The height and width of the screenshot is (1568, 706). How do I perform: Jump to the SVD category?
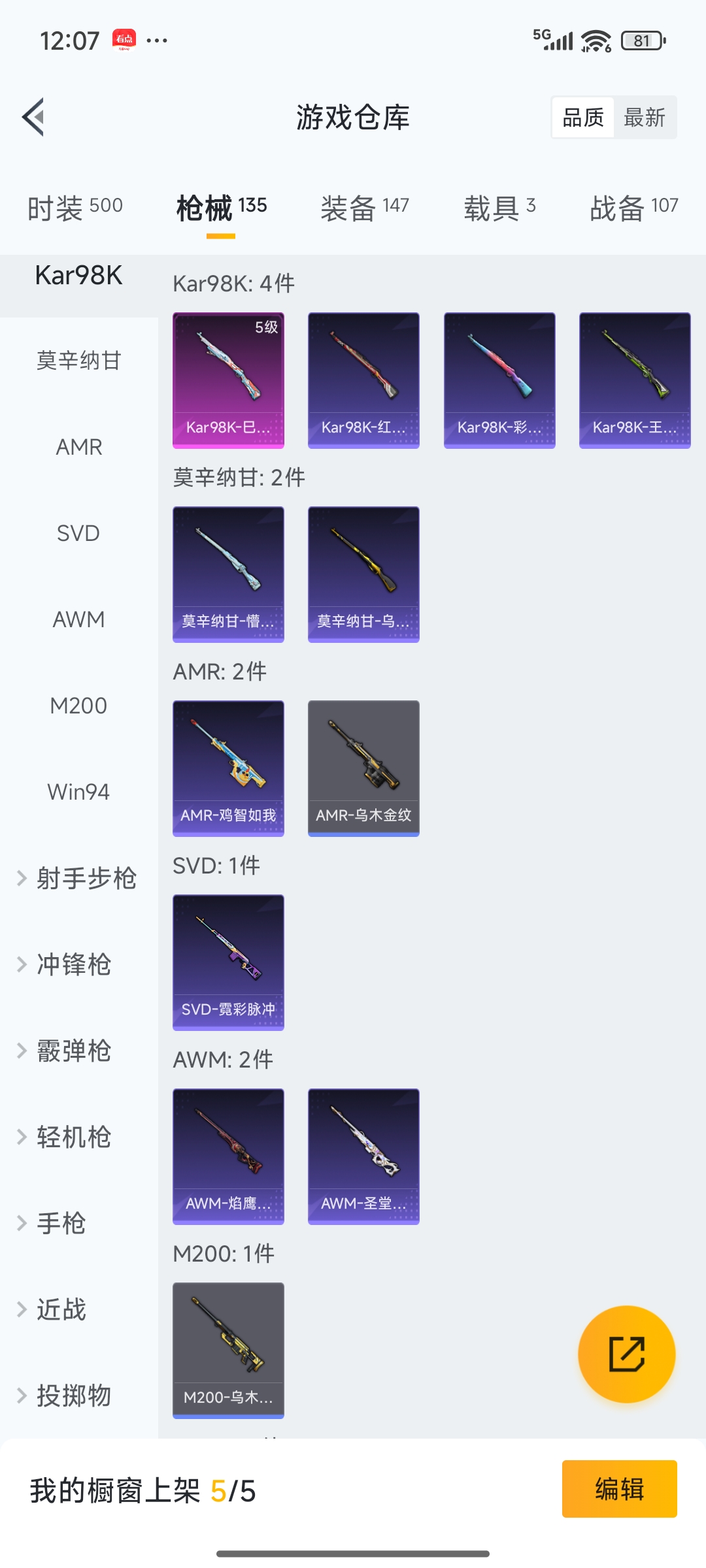click(x=78, y=533)
